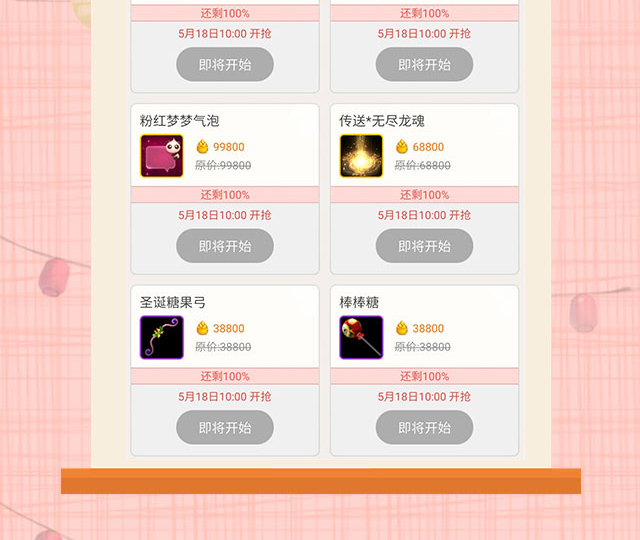Tap 即将开始 under 棒棒糖
Screen dimensions: 640x540
pyautogui.click(x=424, y=427)
